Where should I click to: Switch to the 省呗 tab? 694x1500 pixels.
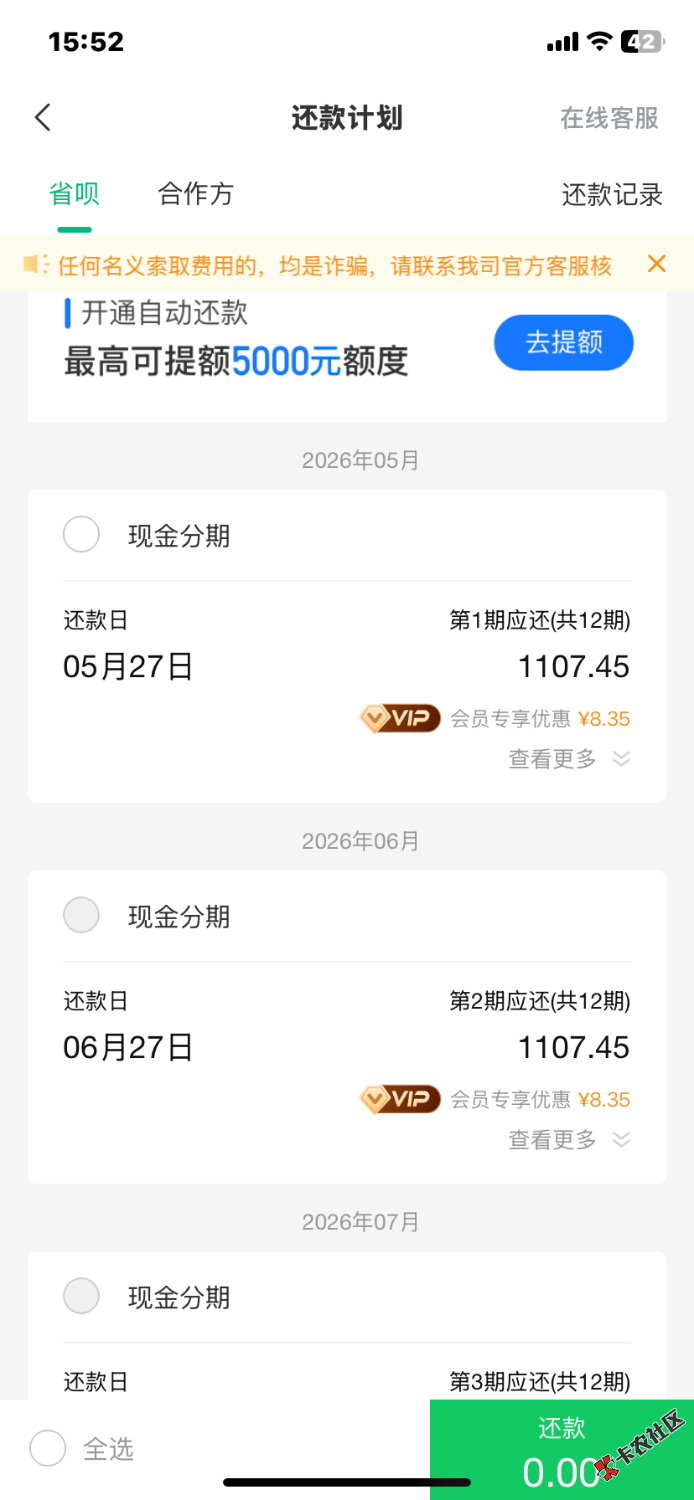pyautogui.click(x=74, y=194)
